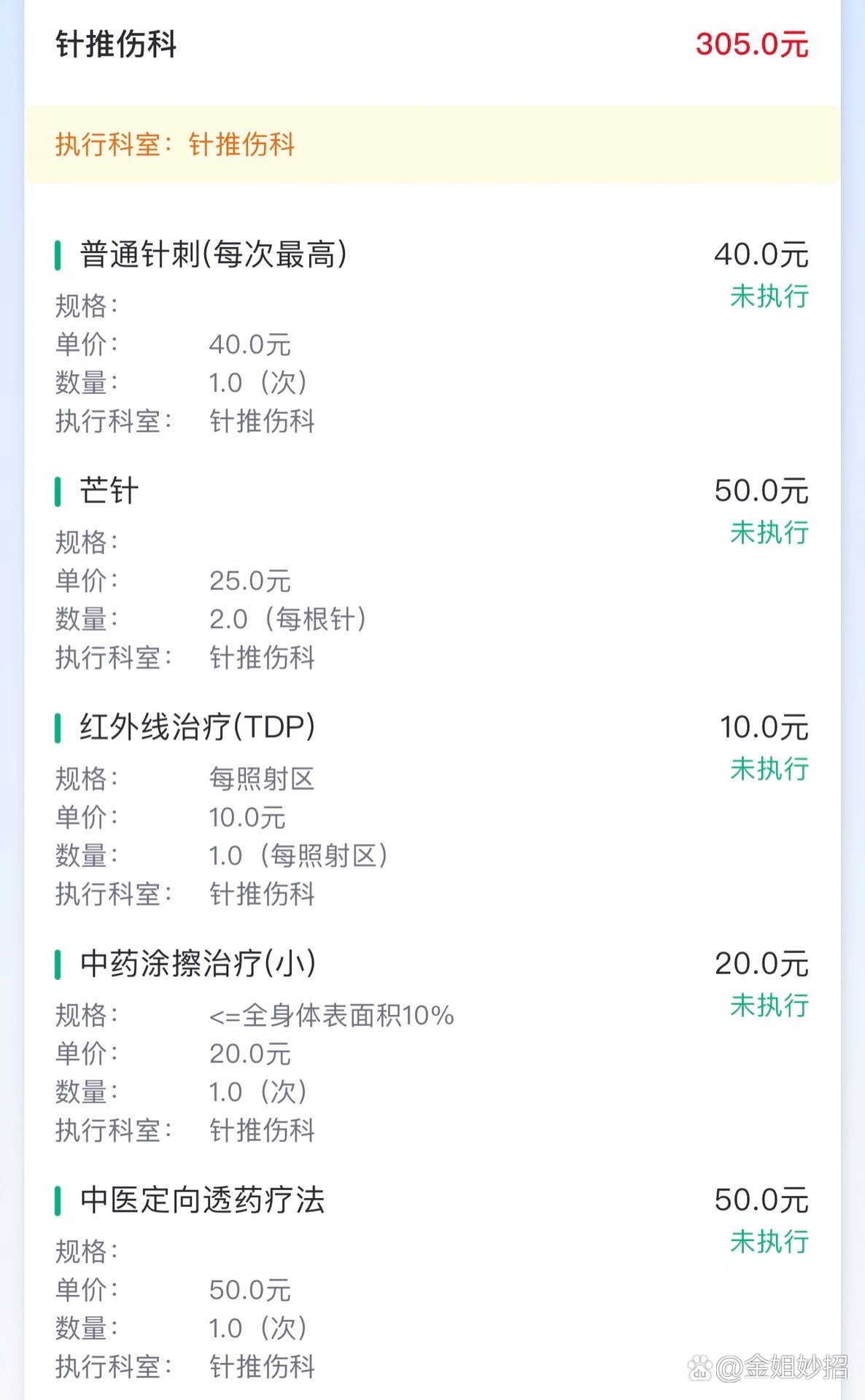This screenshot has height=1400, width=865.
Task: Click the orange 执行科室 notice banner
Action: pyautogui.click(x=432, y=145)
